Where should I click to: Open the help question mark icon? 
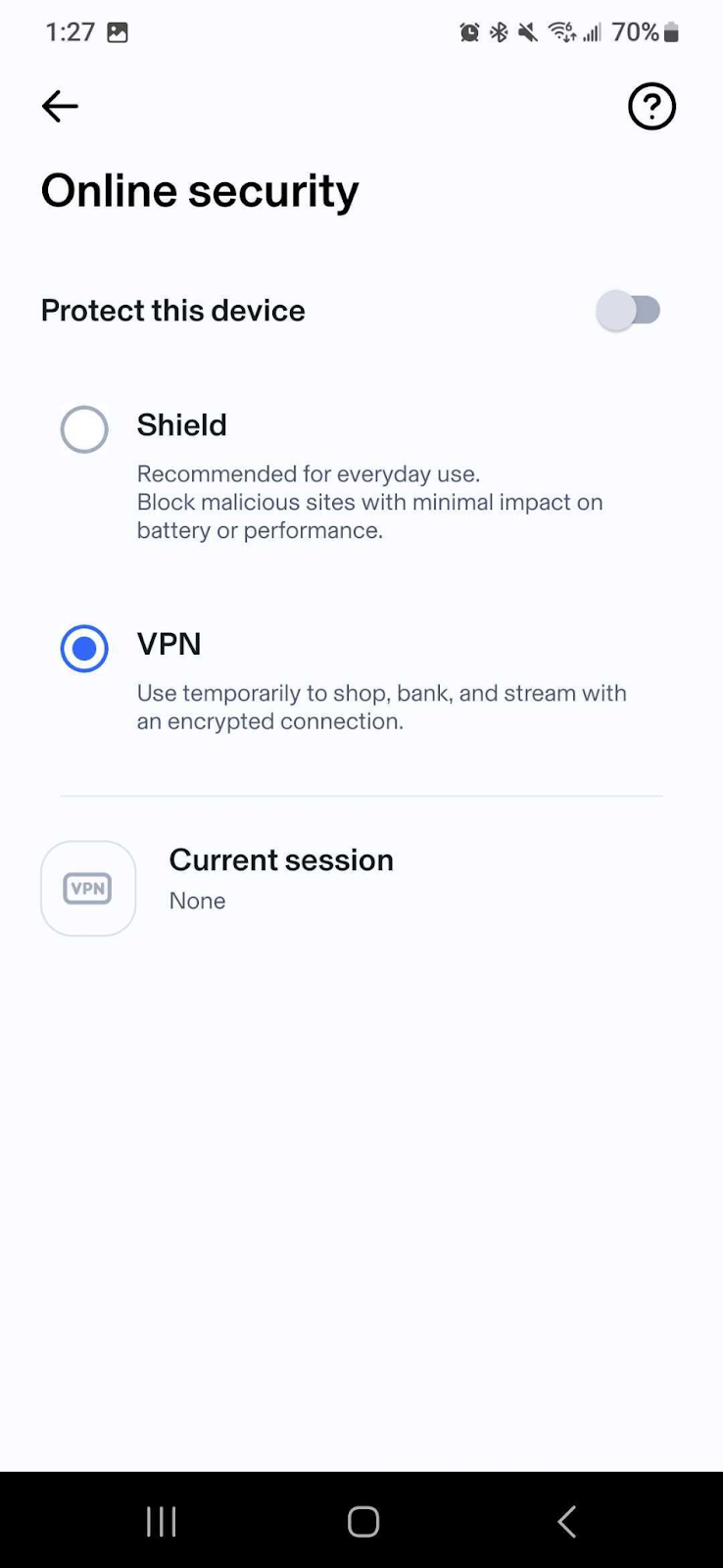651,106
